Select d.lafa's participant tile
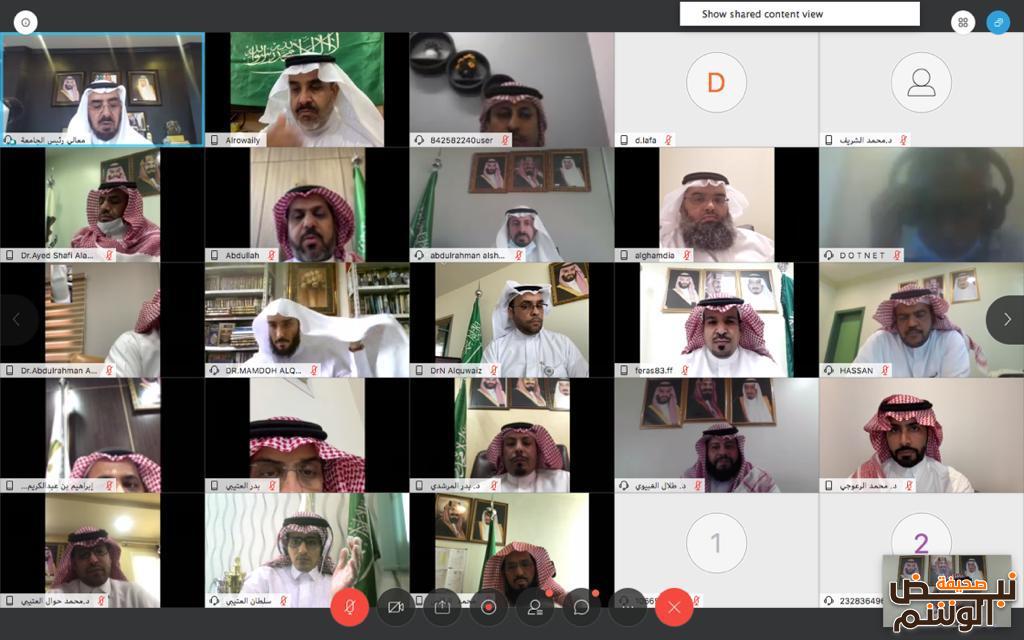Viewport: 1024px width, 640px height. [716, 88]
